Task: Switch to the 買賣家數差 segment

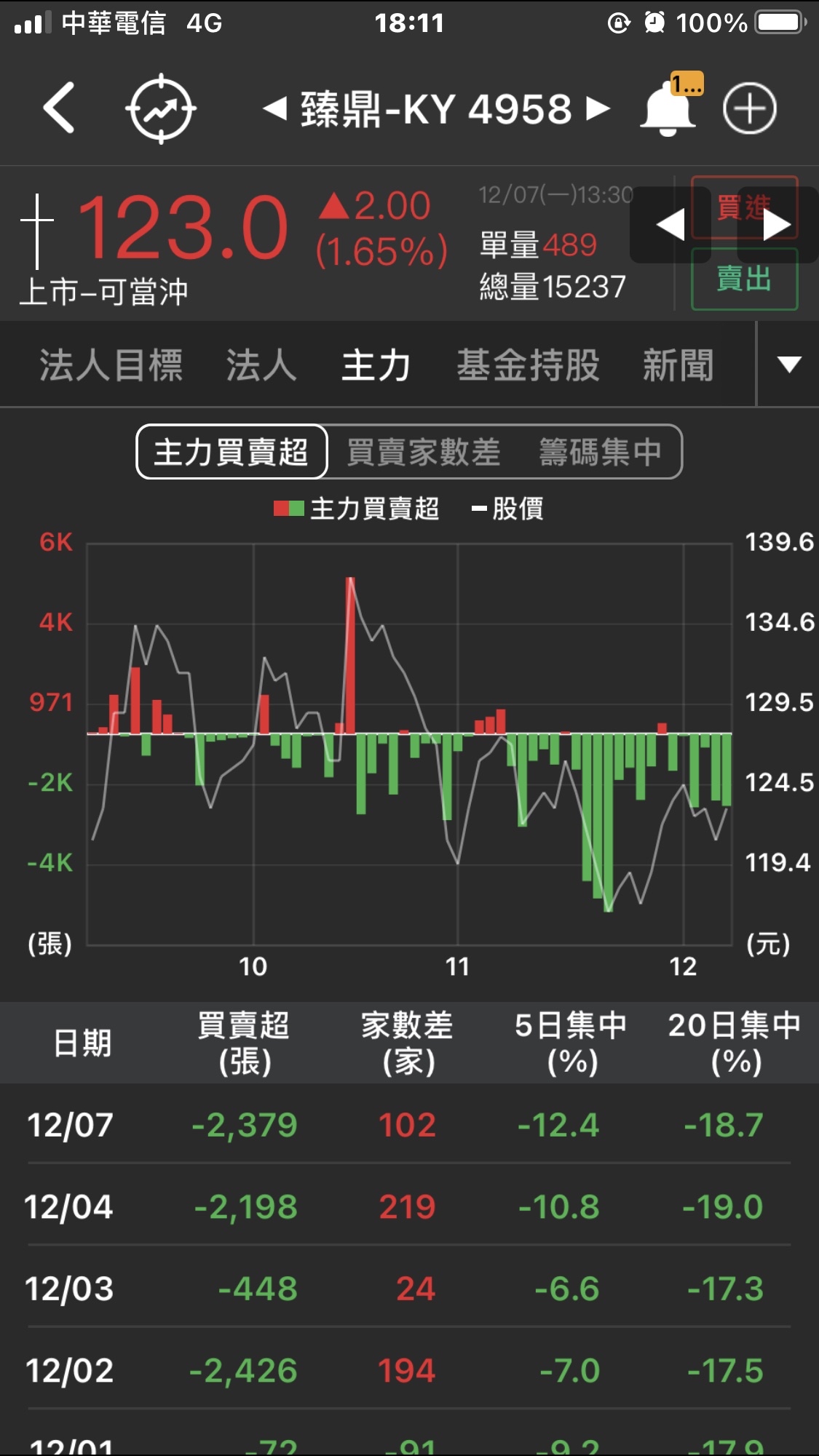Action: [423, 452]
